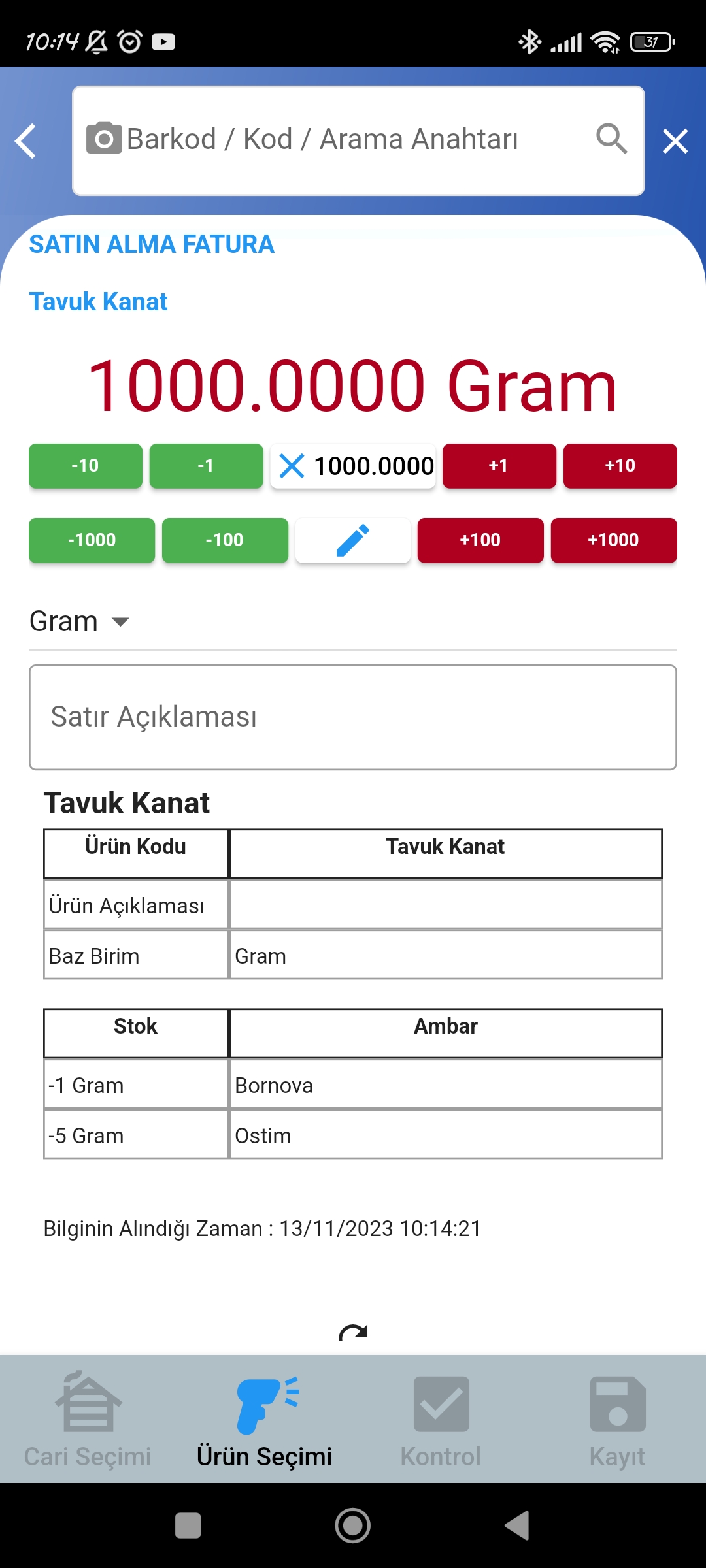Viewport: 706px width, 1568px height.
Task: Decrease quantity with the -1 button
Action: (x=206, y=466)
